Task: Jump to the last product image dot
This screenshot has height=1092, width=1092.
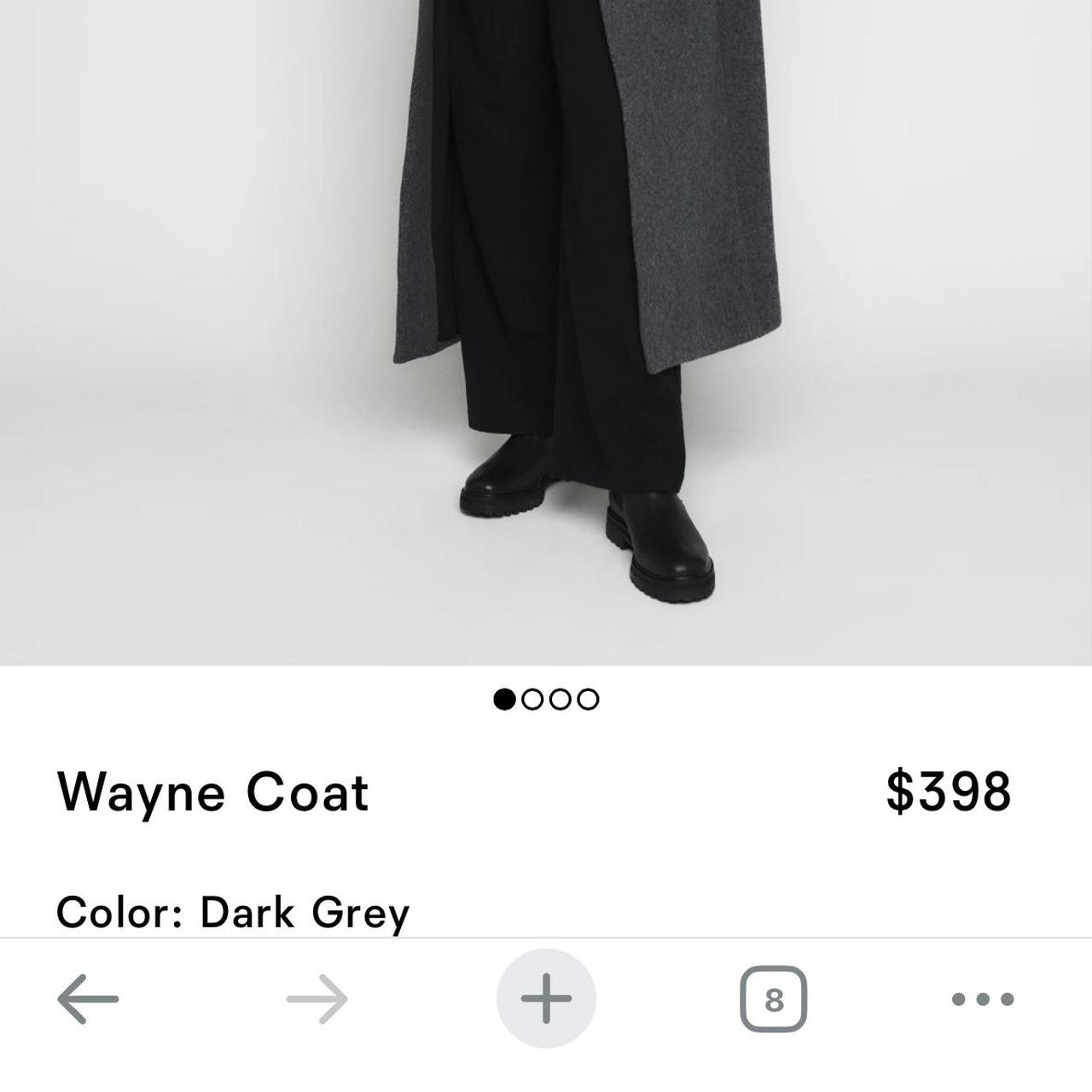Action: 588,700
